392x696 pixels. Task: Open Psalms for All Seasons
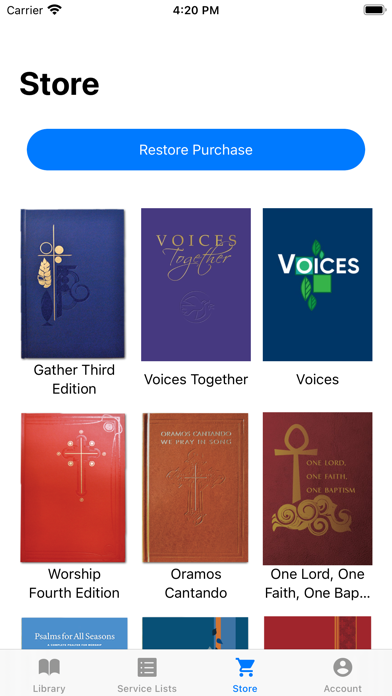tap(74, 633)
